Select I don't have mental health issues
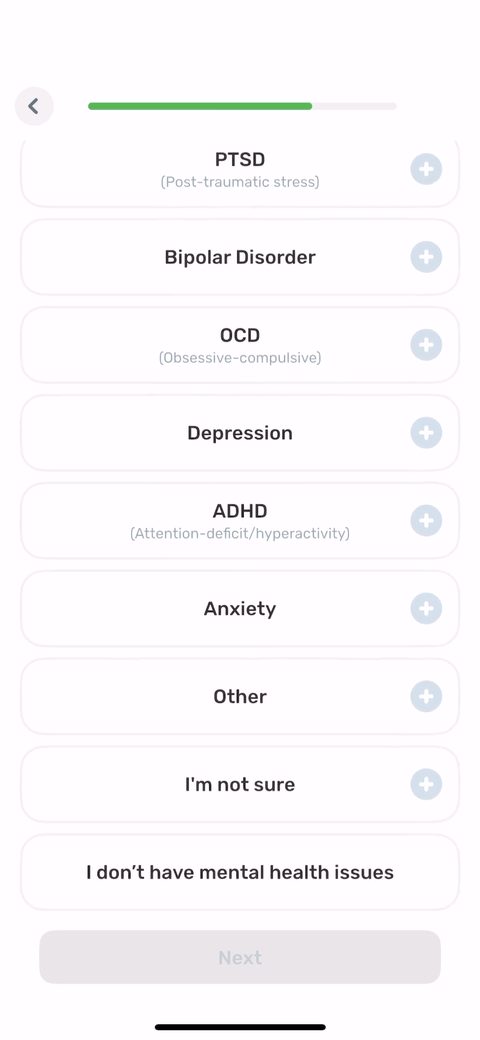 coord(240,872)
